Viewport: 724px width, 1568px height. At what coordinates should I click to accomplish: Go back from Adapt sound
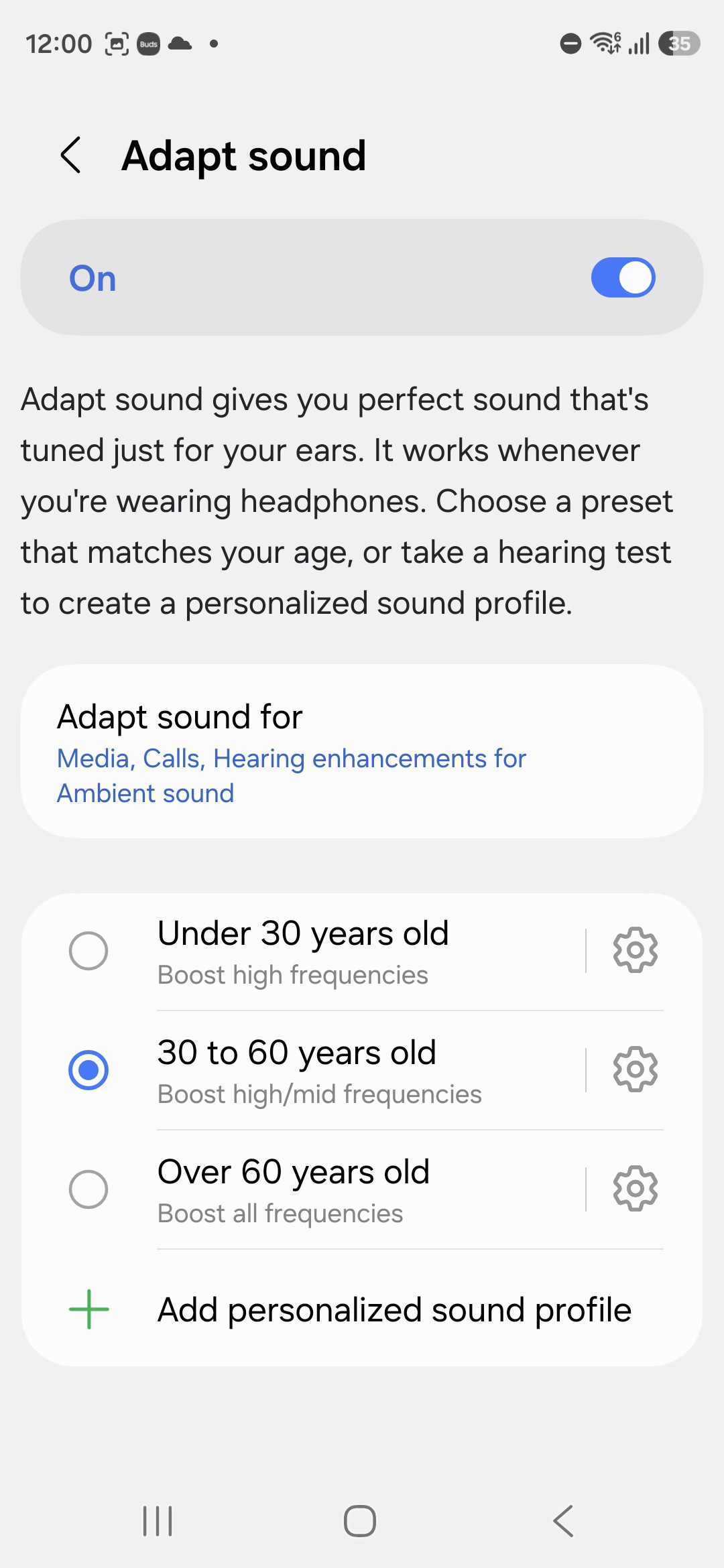71,155
